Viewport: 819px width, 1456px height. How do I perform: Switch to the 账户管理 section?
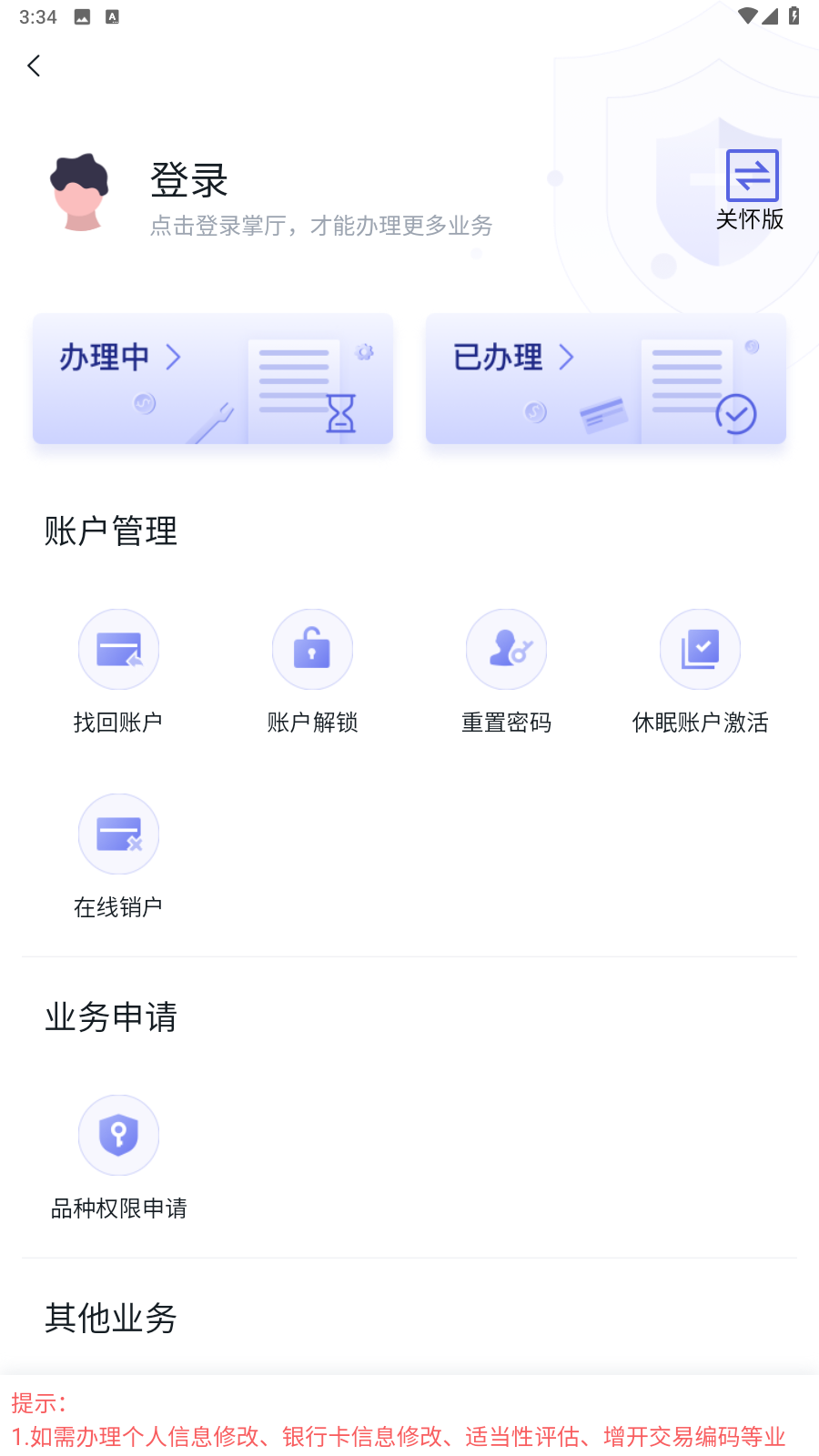coord(111,531)
